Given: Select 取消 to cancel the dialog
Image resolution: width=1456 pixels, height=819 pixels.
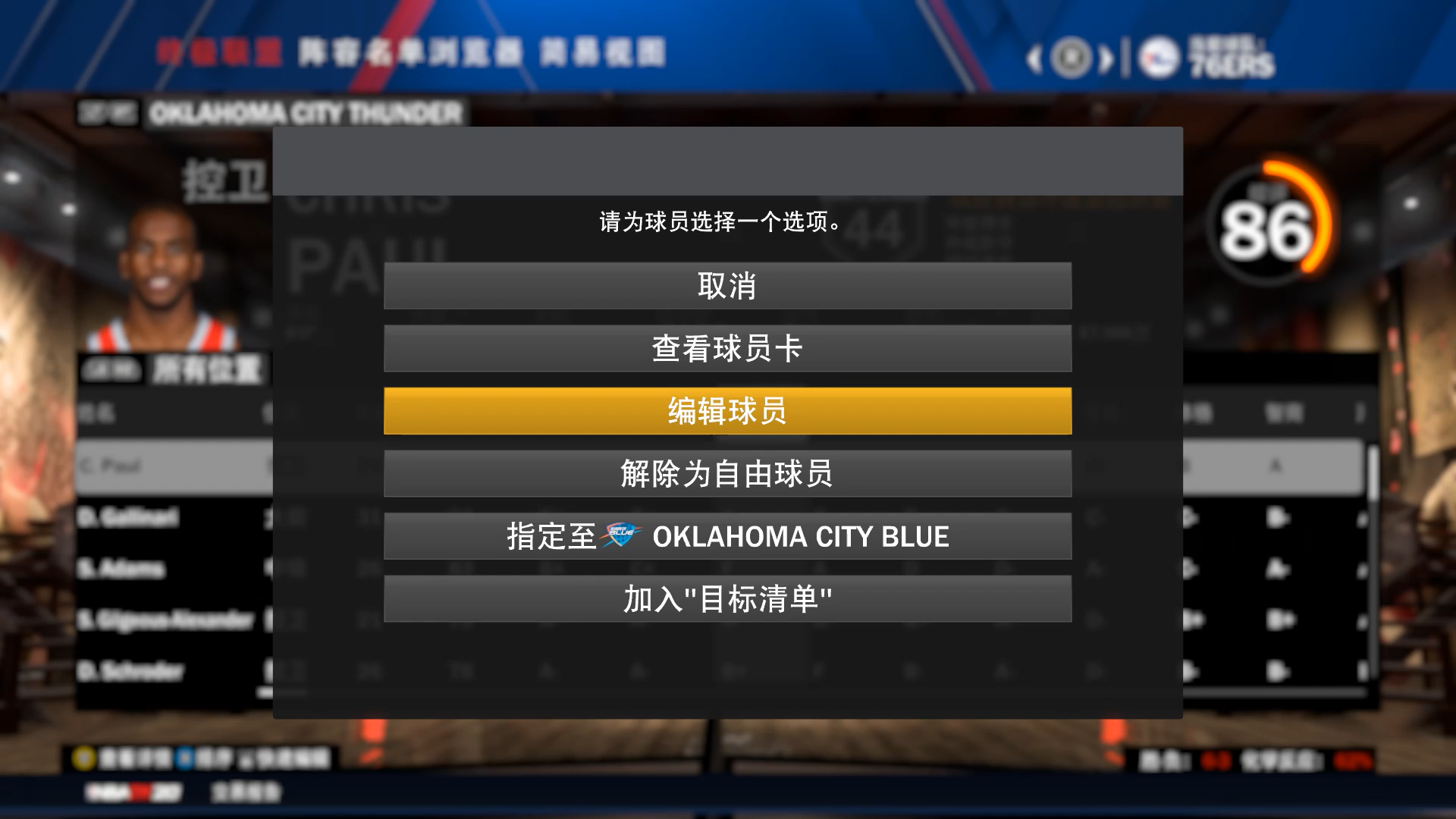Looking at the screenshot, I should coord(727,286).
